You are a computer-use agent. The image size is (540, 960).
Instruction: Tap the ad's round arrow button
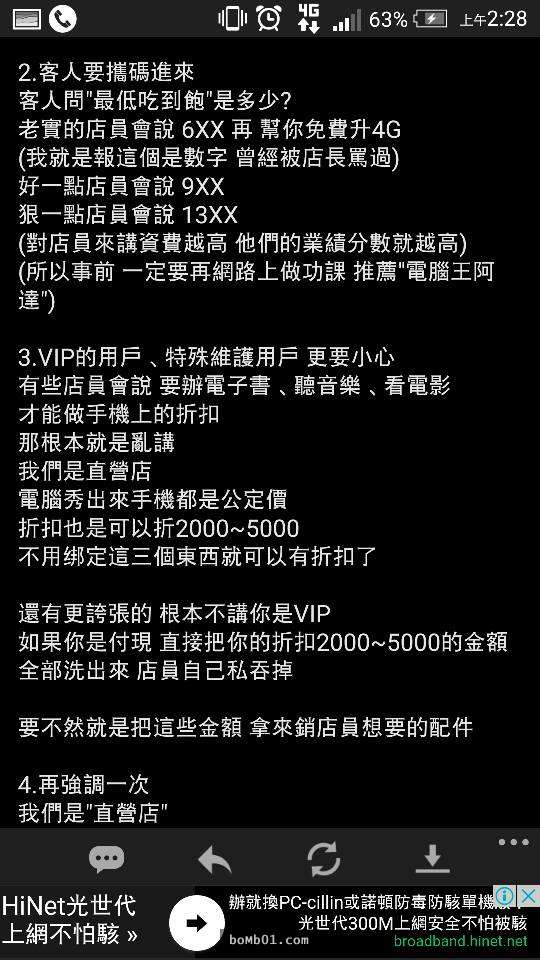(x=196, y=923)
